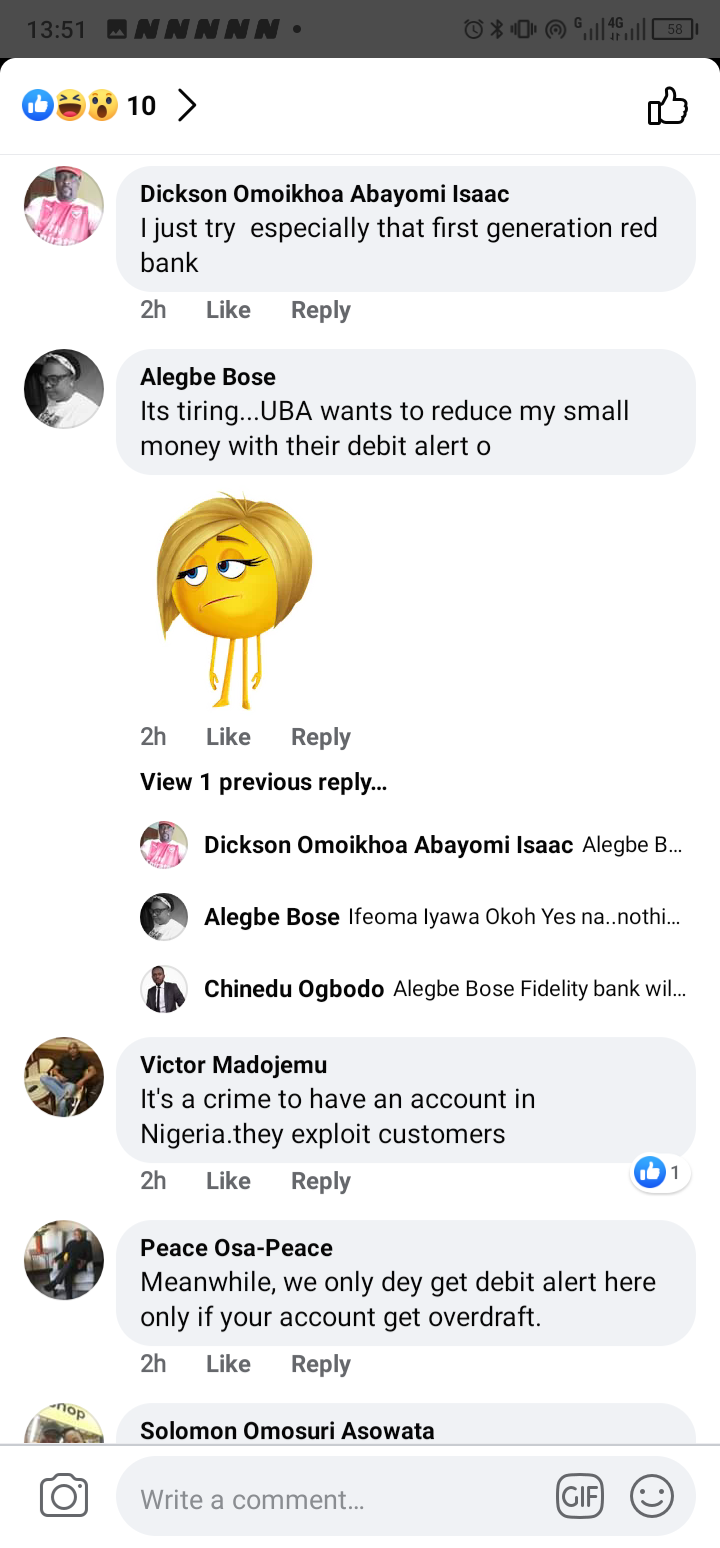720x1548 pixels.
Task: Like Alegbe Bose's UBA debit alert comment
Action: [x=228, y=737]
